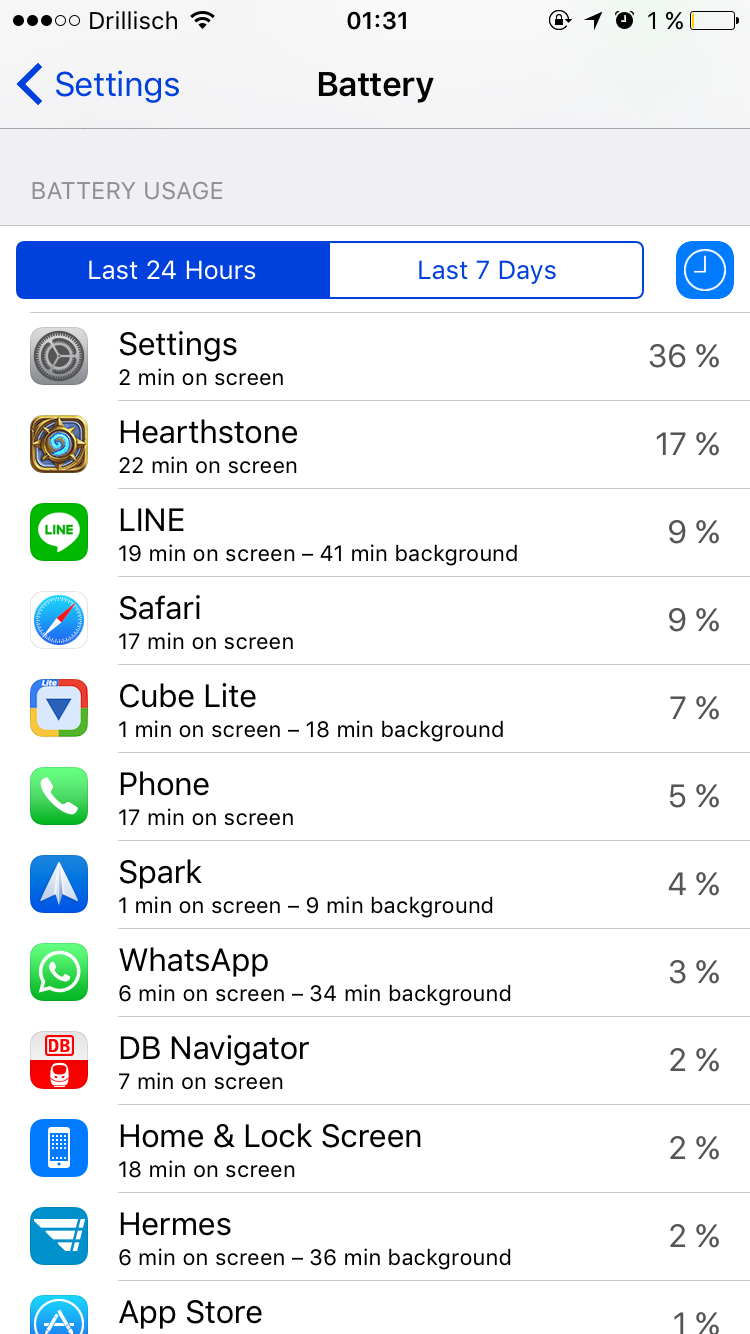
Task: Open the Hermes app icon
Action: (58, 1236)
